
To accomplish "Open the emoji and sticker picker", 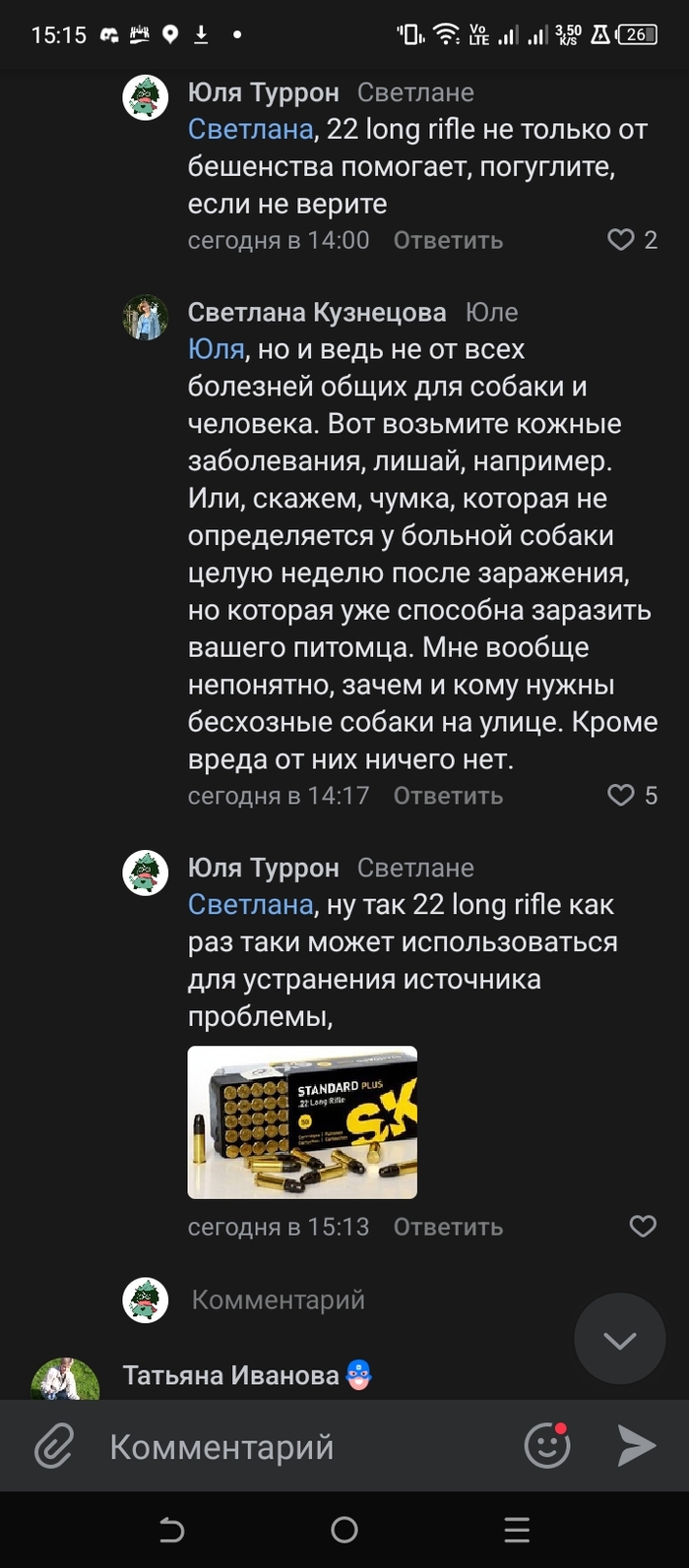I will coord(547,1445).
